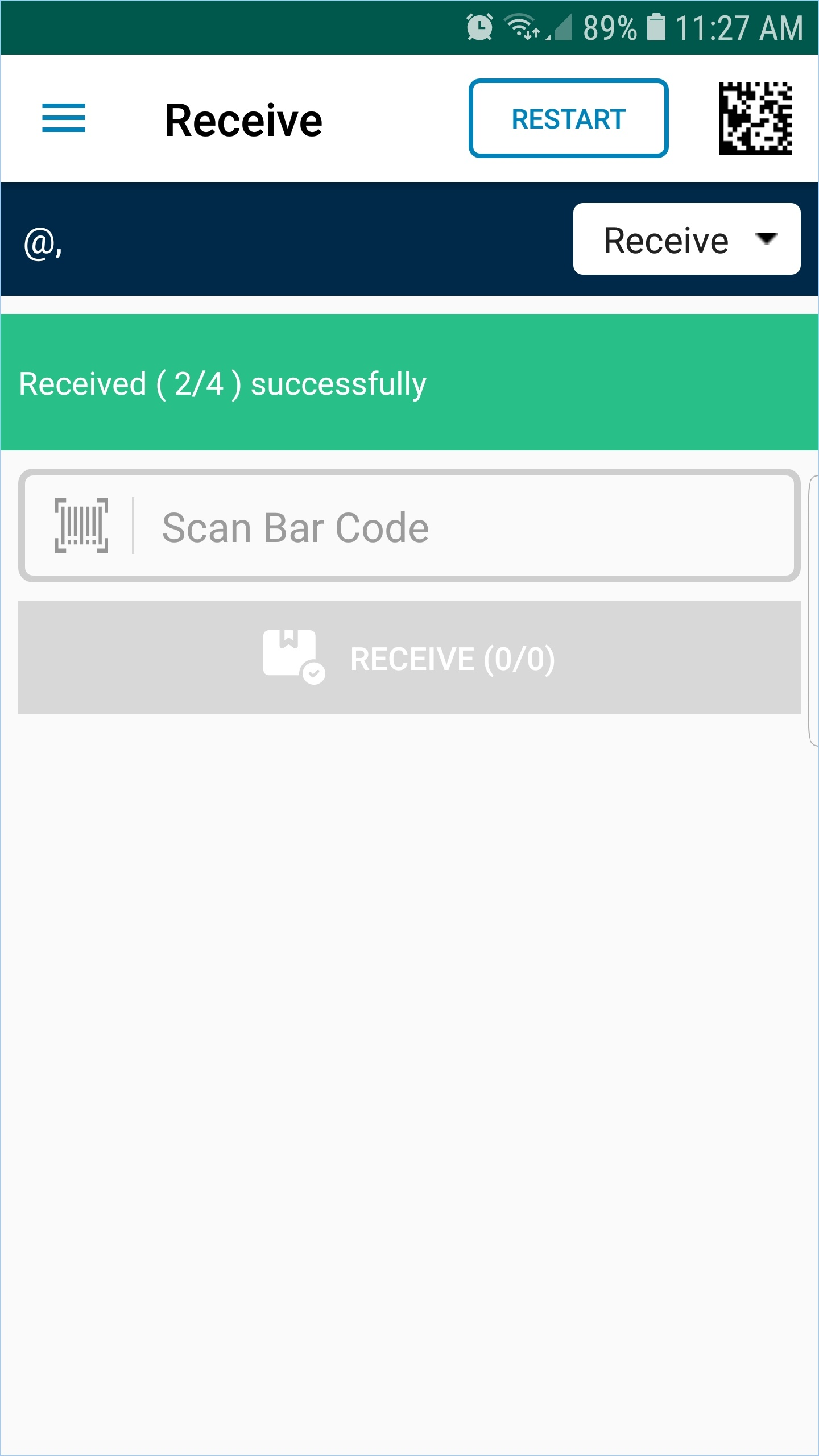This screenshot has height=1456, width=819.
Task: Open the data matrix scanner icon
Action: 755,118
